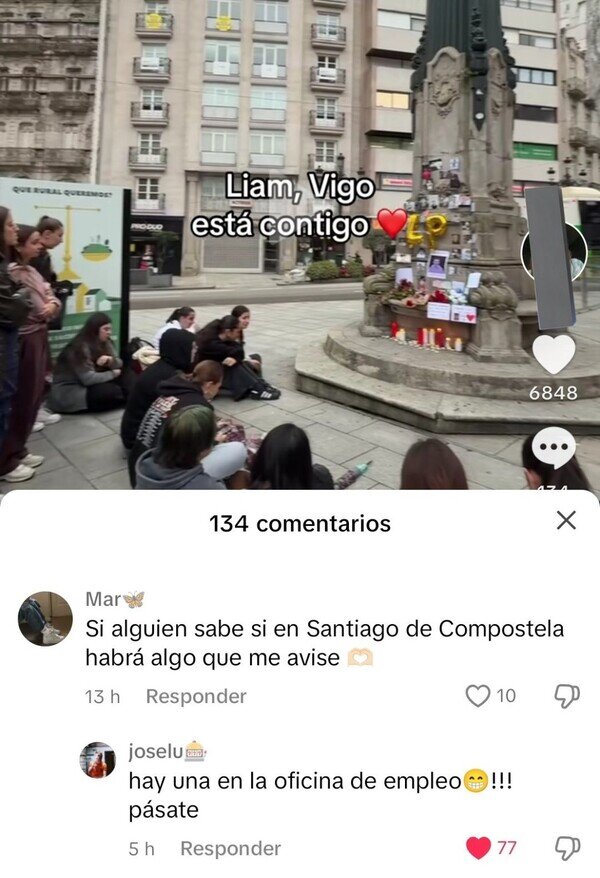Screen dimensions: 600x878
Task: Like the video with the heart icon
Action: click(554, 355)
